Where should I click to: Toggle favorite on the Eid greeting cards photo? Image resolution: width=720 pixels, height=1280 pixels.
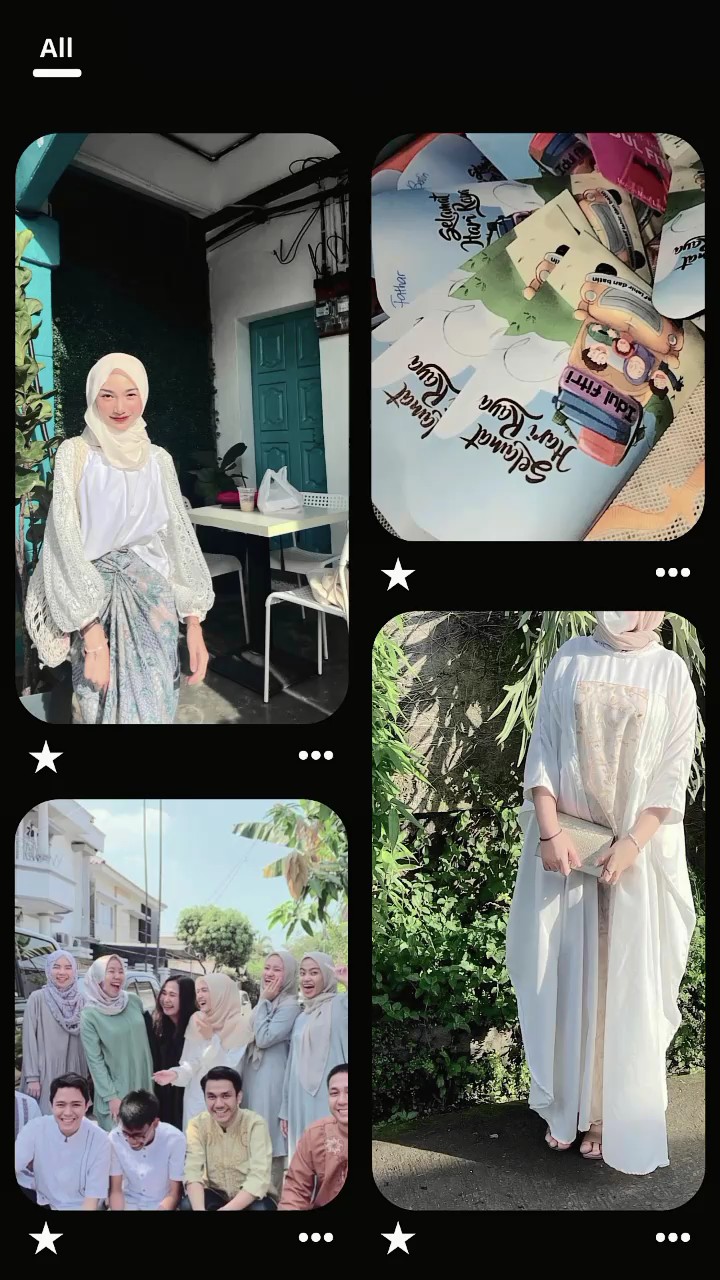(x=399, y=575)
